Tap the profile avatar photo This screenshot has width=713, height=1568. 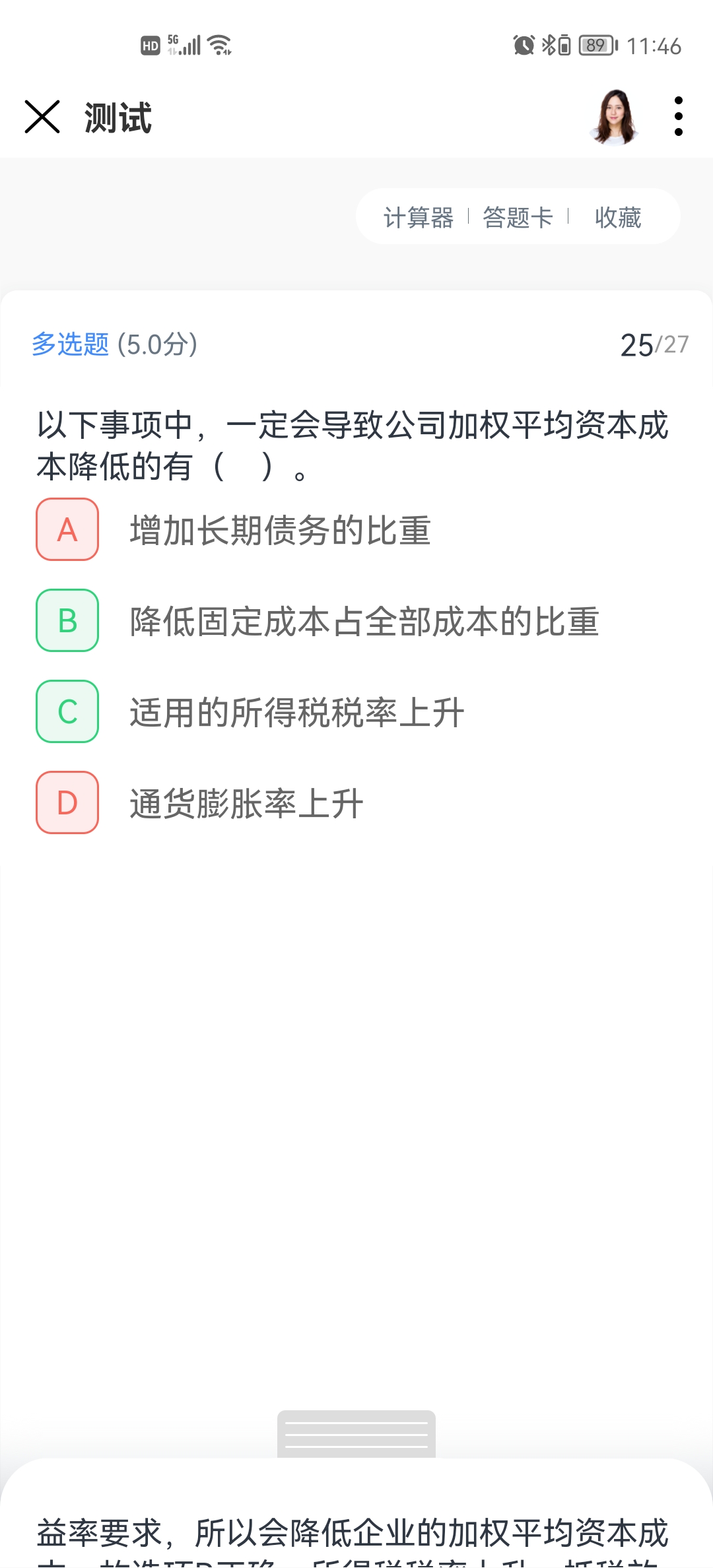click(x=615, y=117)
